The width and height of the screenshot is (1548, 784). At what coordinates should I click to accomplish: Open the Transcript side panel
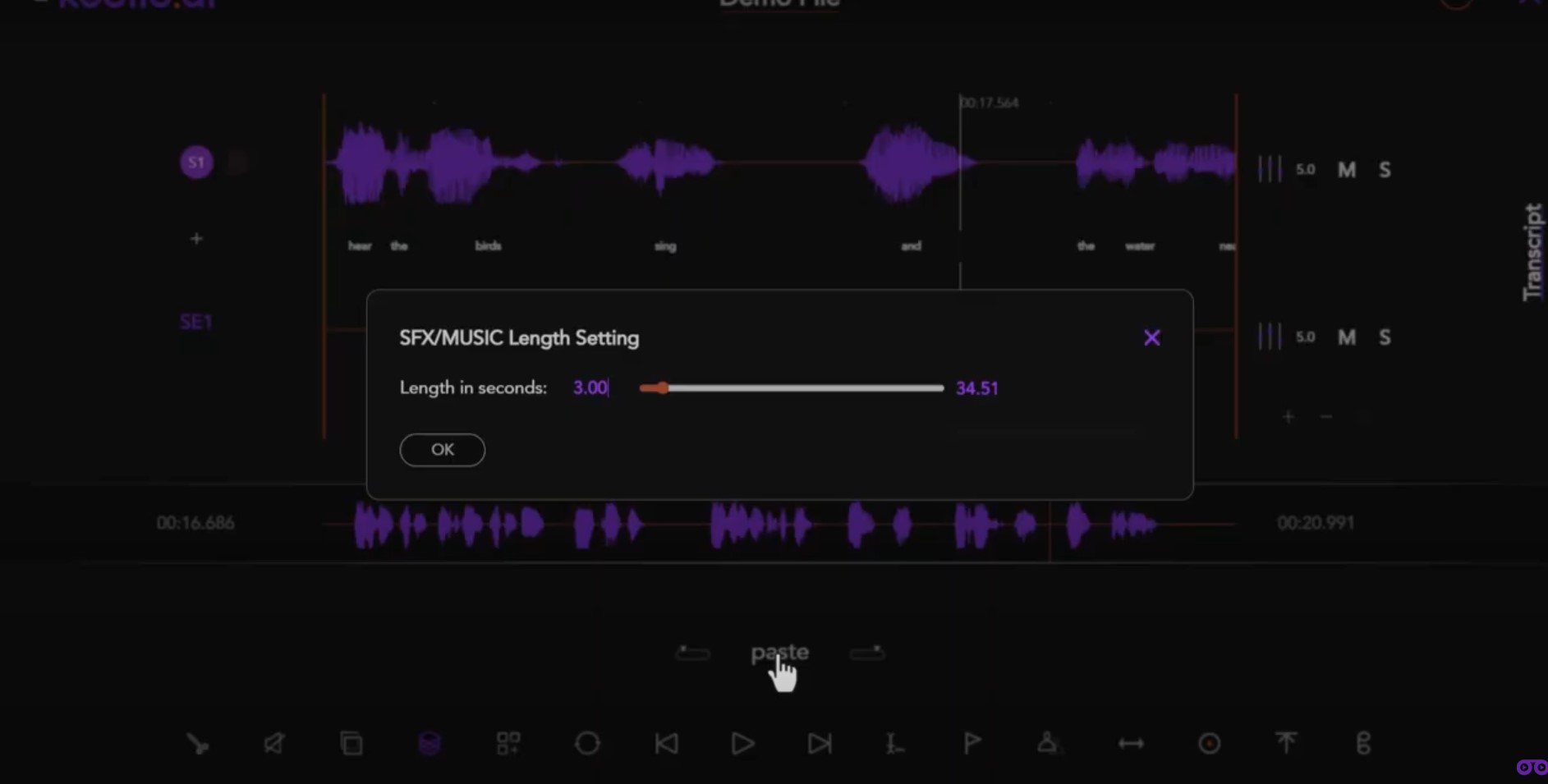(1532, 252)
